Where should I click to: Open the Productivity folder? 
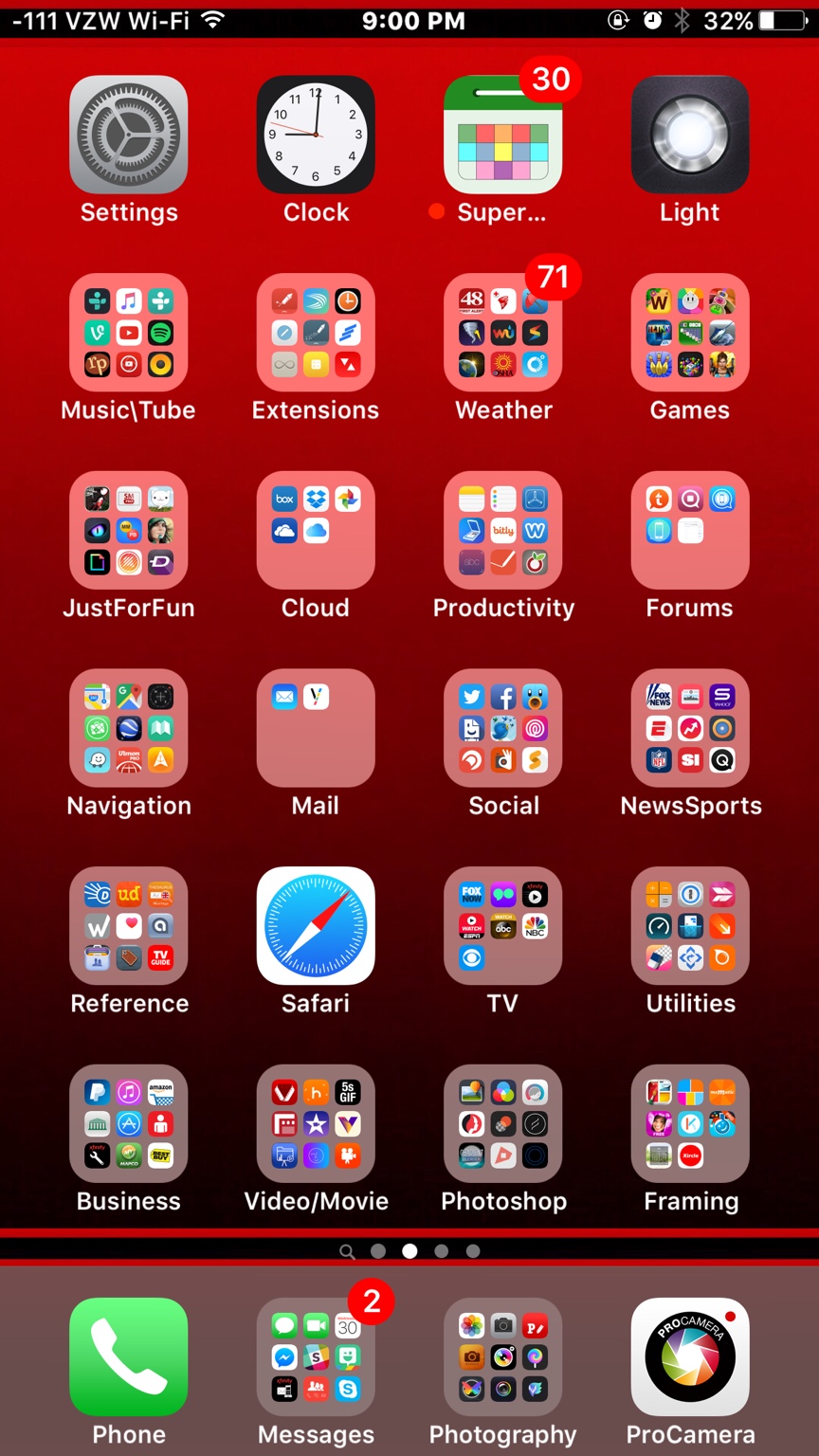pyautogui.click(x=502, y=531)
